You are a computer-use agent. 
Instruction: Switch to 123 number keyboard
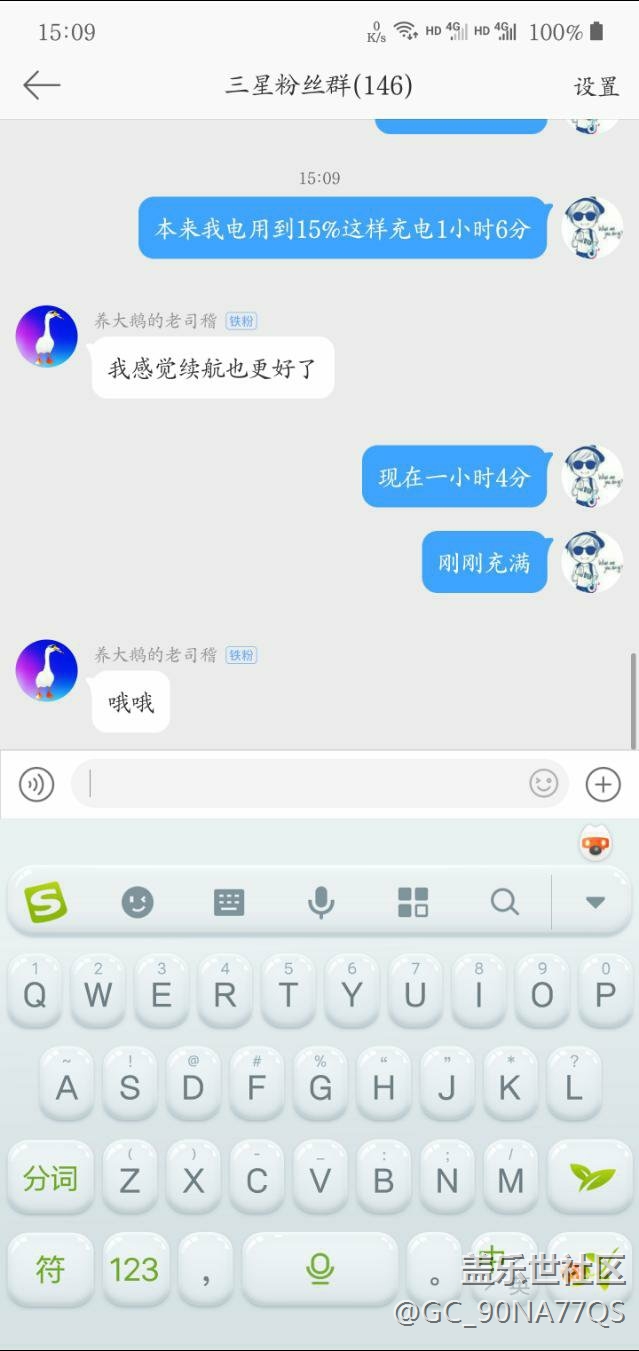pos(134,1269)
